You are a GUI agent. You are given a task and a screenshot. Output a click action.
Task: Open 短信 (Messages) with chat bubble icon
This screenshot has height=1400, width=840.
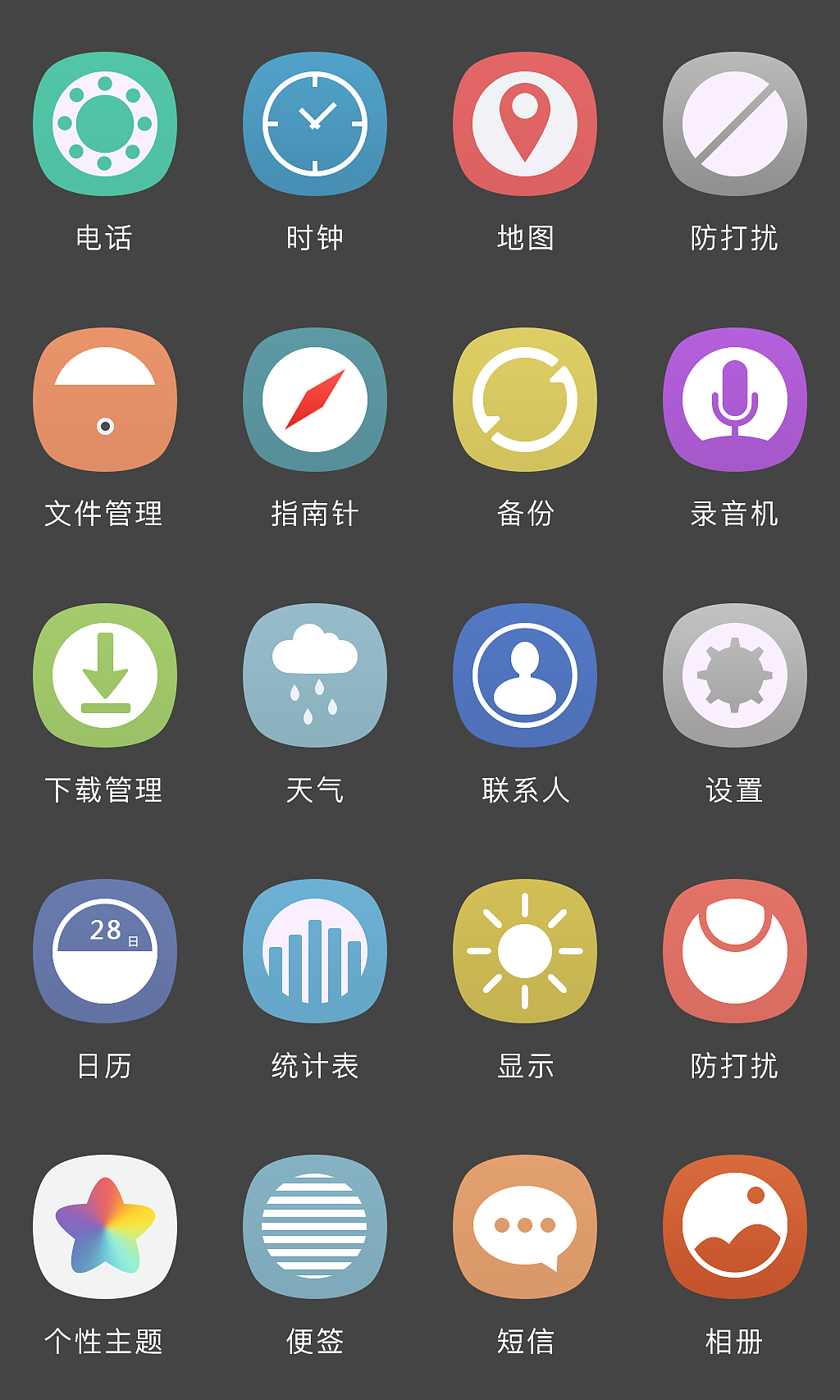(525, 1224)
